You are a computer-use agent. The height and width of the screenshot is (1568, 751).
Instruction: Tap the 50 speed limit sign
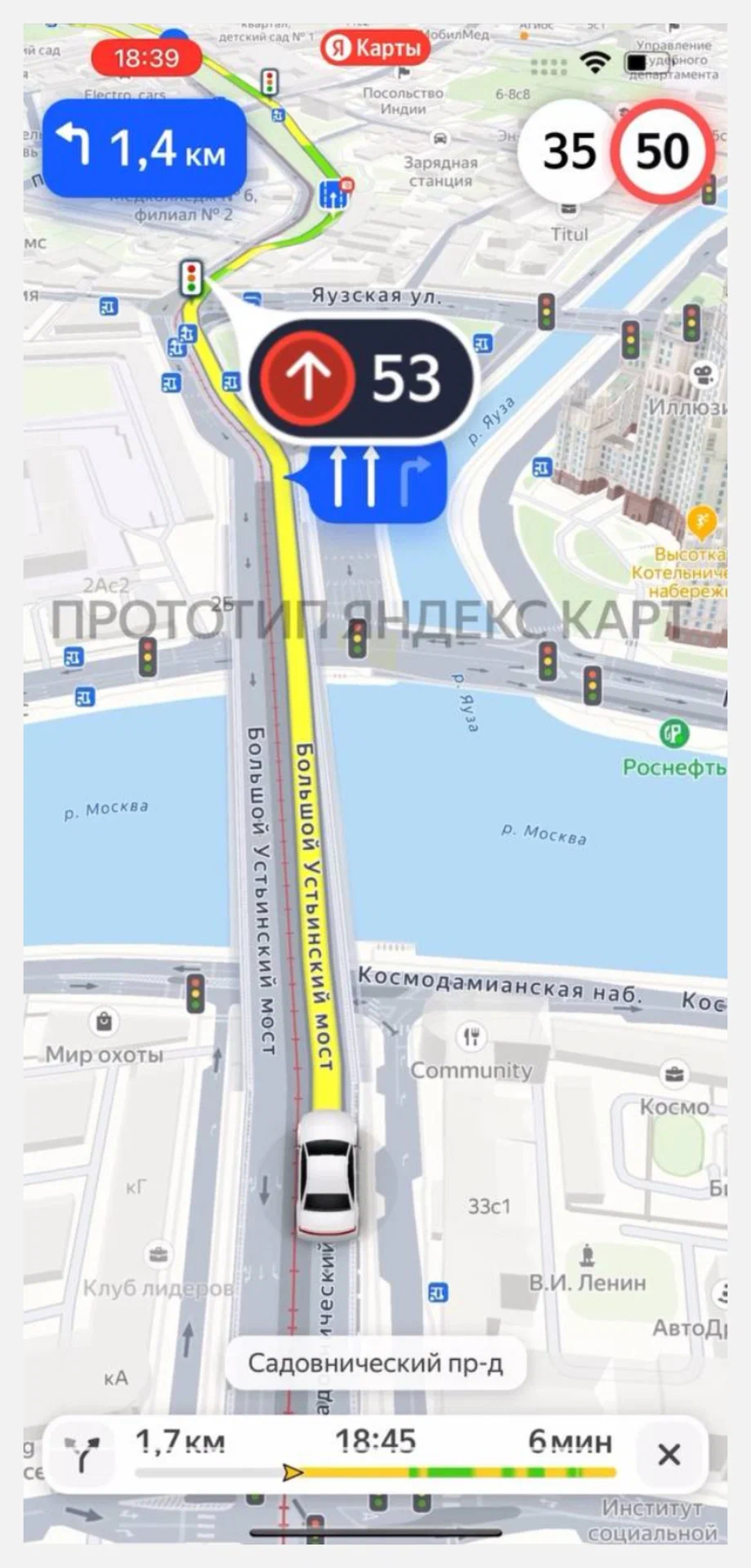click(x=663, y=151)
